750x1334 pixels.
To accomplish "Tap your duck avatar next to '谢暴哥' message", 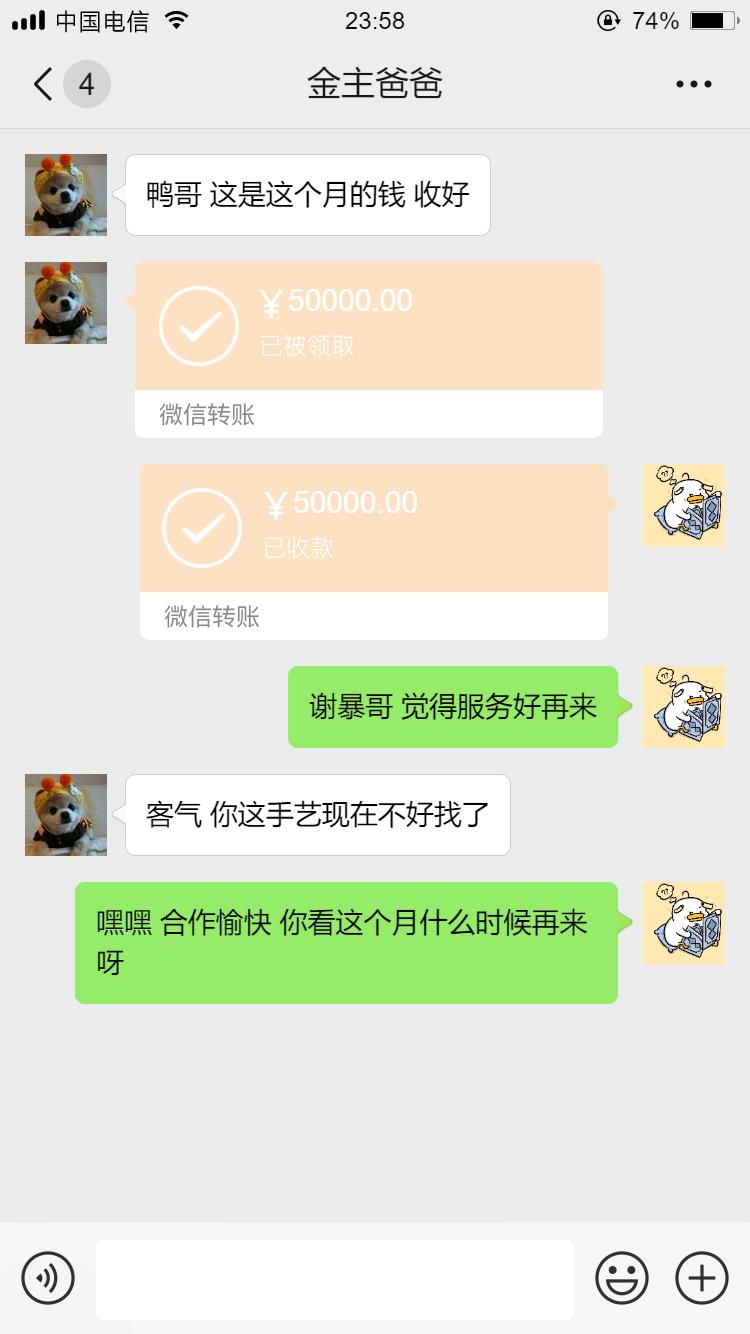I will (x=684, y=707).
